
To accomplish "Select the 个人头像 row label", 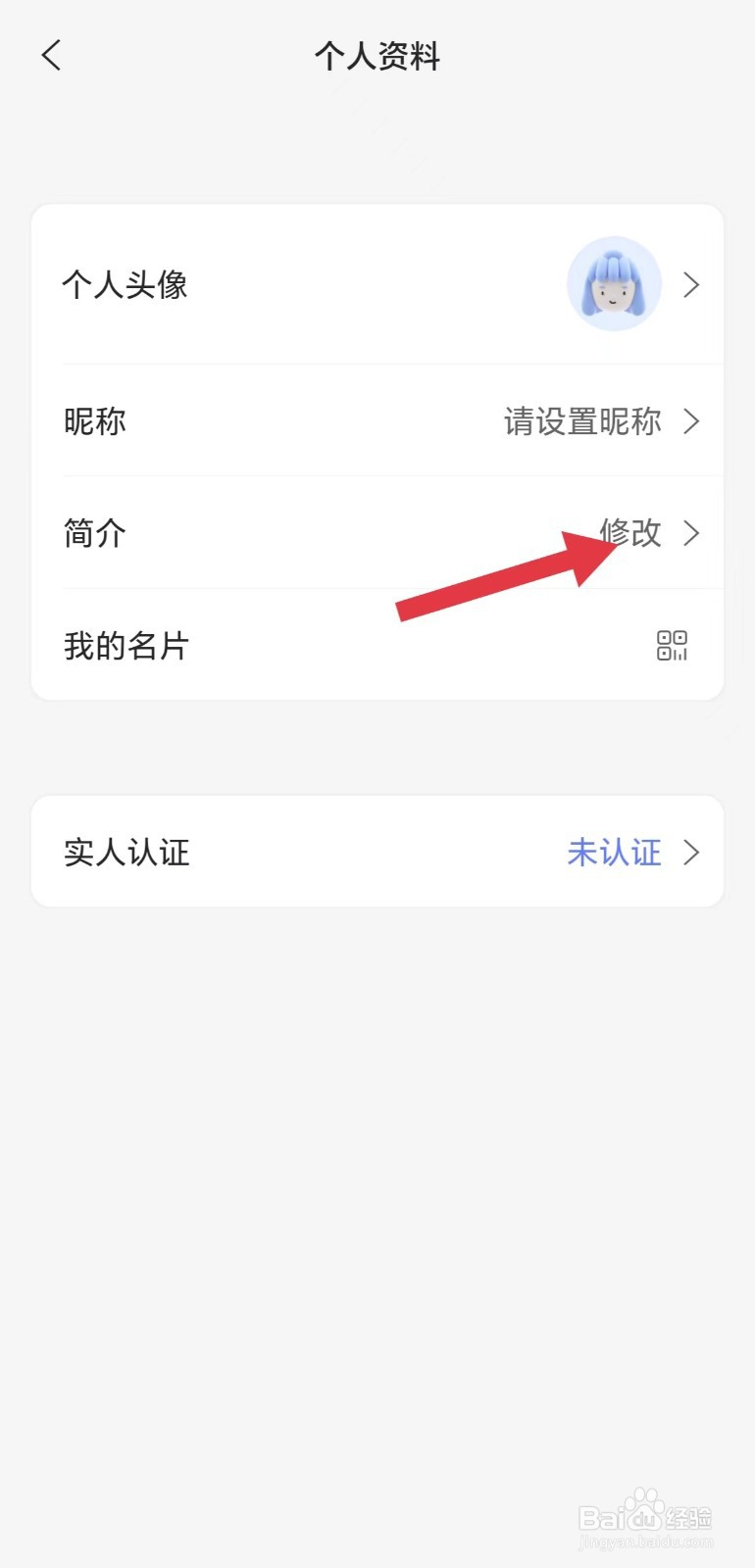I will click(x=126, y=284).
